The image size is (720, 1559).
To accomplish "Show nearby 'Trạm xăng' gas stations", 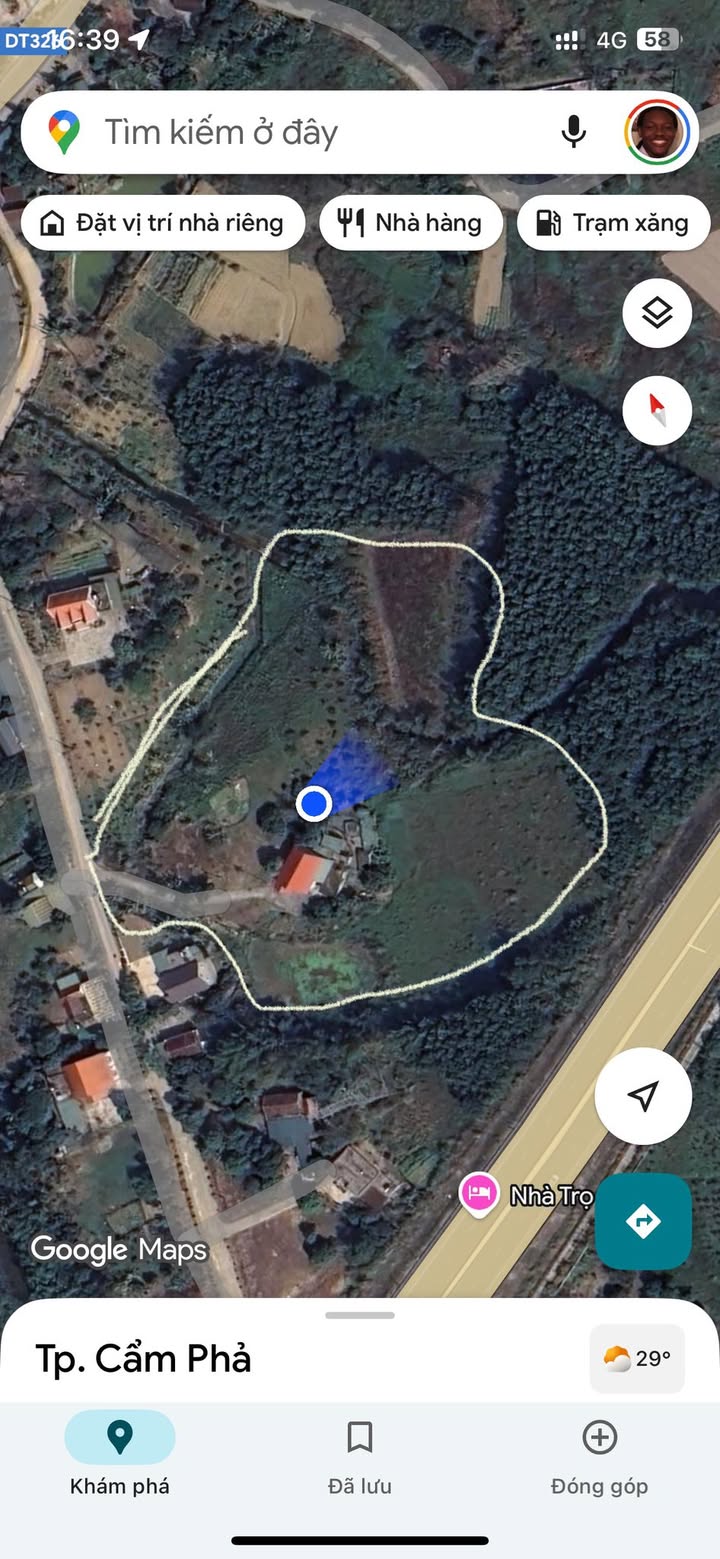I will [x=613, y=223].
